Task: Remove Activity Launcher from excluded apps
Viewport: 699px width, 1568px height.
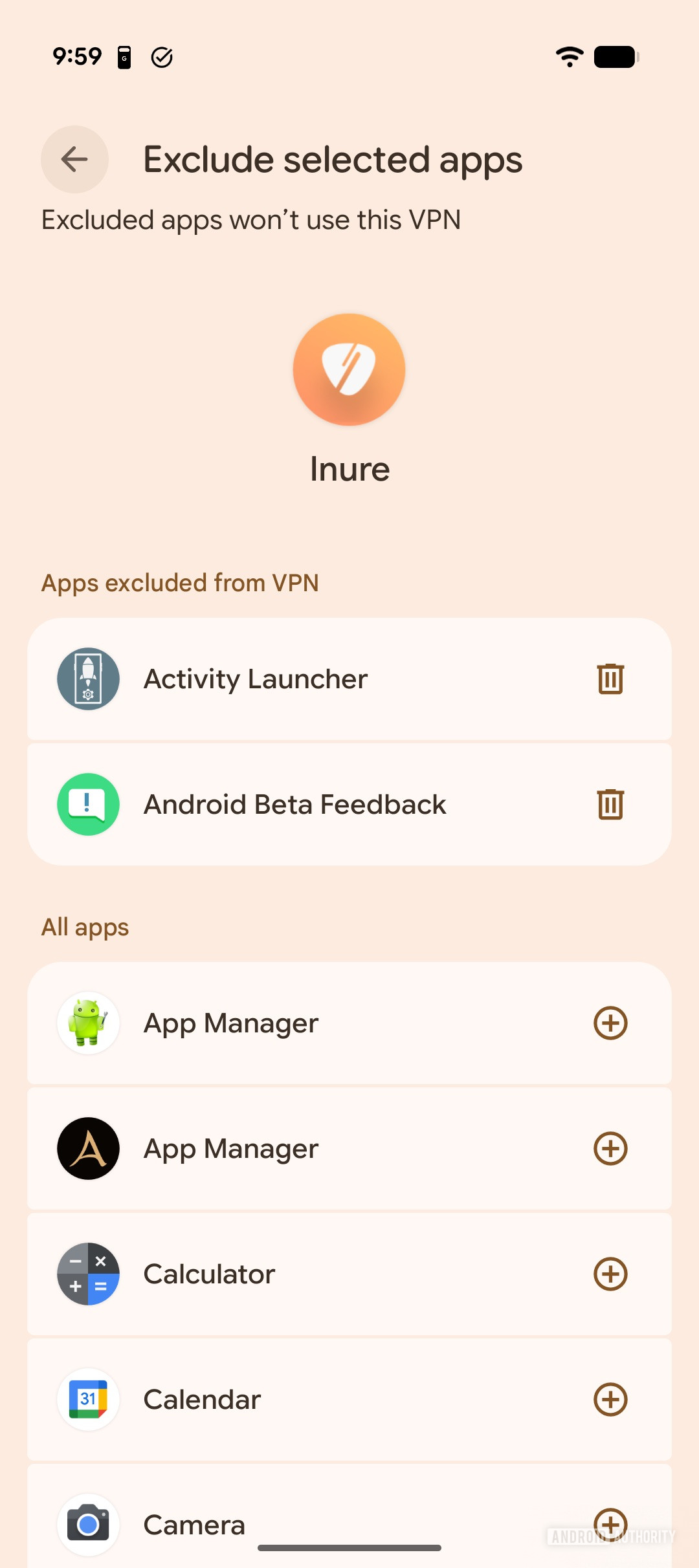Action: pyautogui.click(x=609, y=679)
